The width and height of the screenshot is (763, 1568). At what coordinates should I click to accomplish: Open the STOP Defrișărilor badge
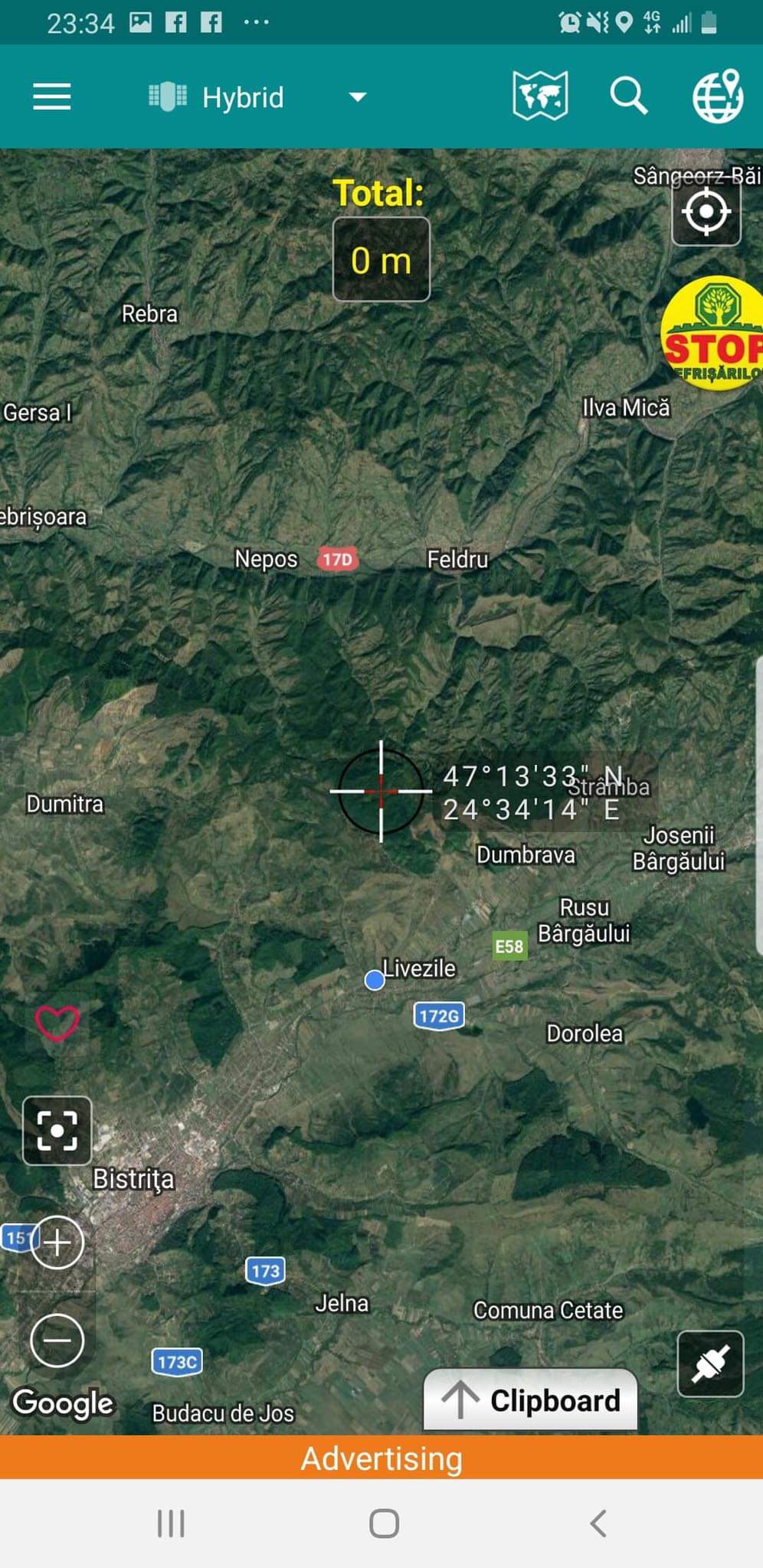pyautogui.click(x=712, y=334)
